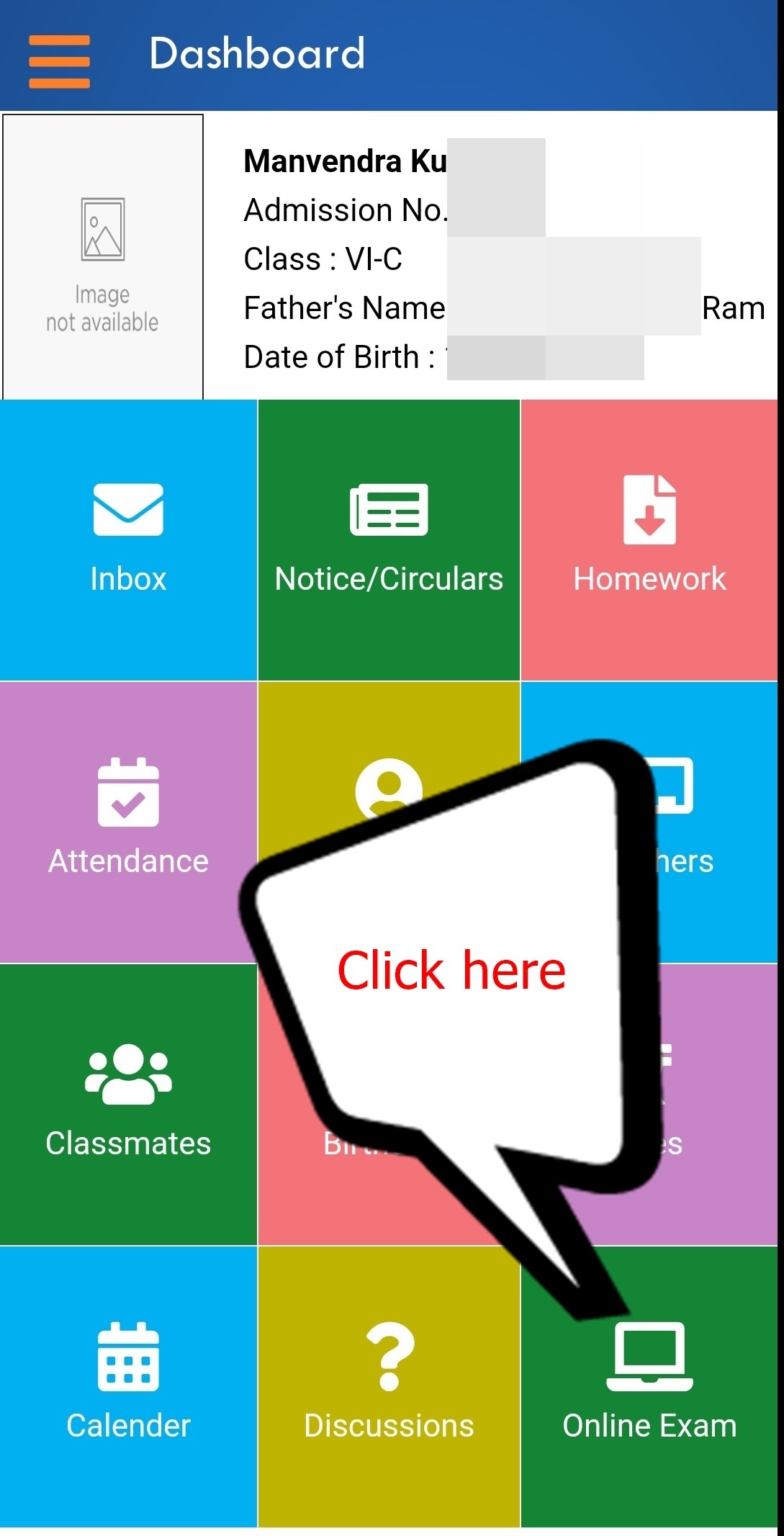The image size is (784, 1536).
Task: Open the Classmates tile
Action: (128, 1103)
